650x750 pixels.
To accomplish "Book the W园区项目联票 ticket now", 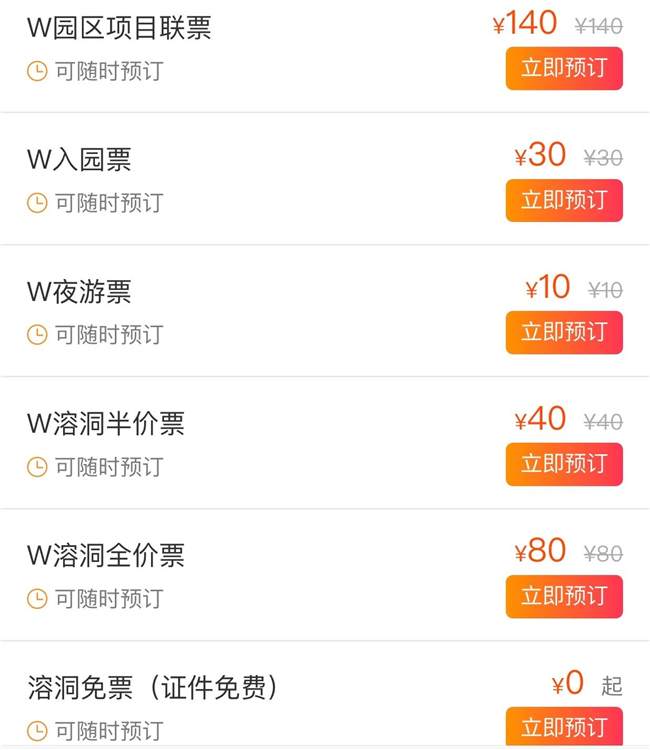I will click(x=564, y=68).
